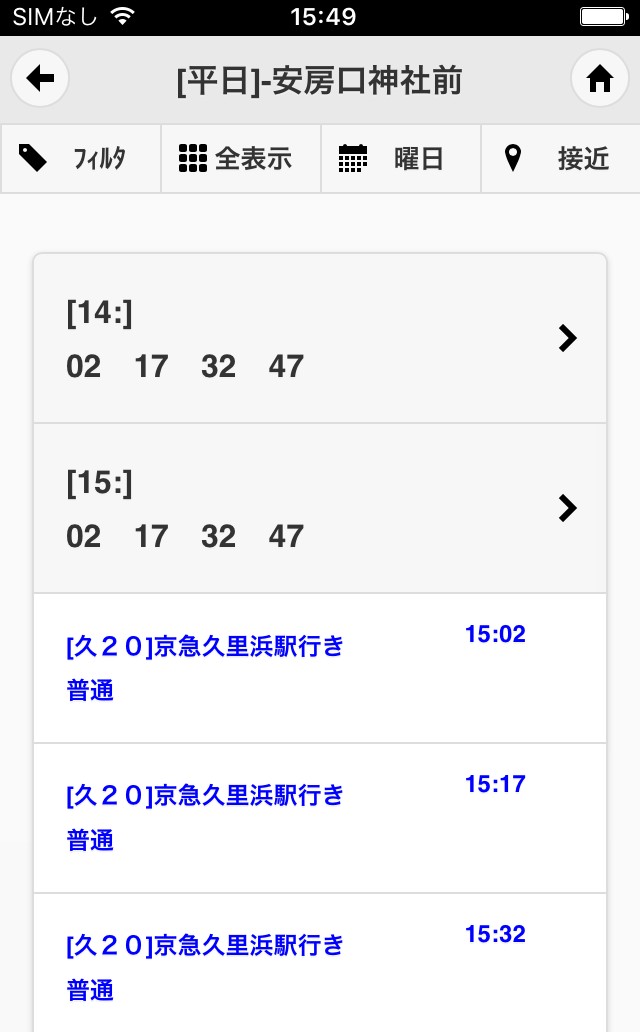Open the home screen icon
This screenshot has height=1034, width=640.
599,79
